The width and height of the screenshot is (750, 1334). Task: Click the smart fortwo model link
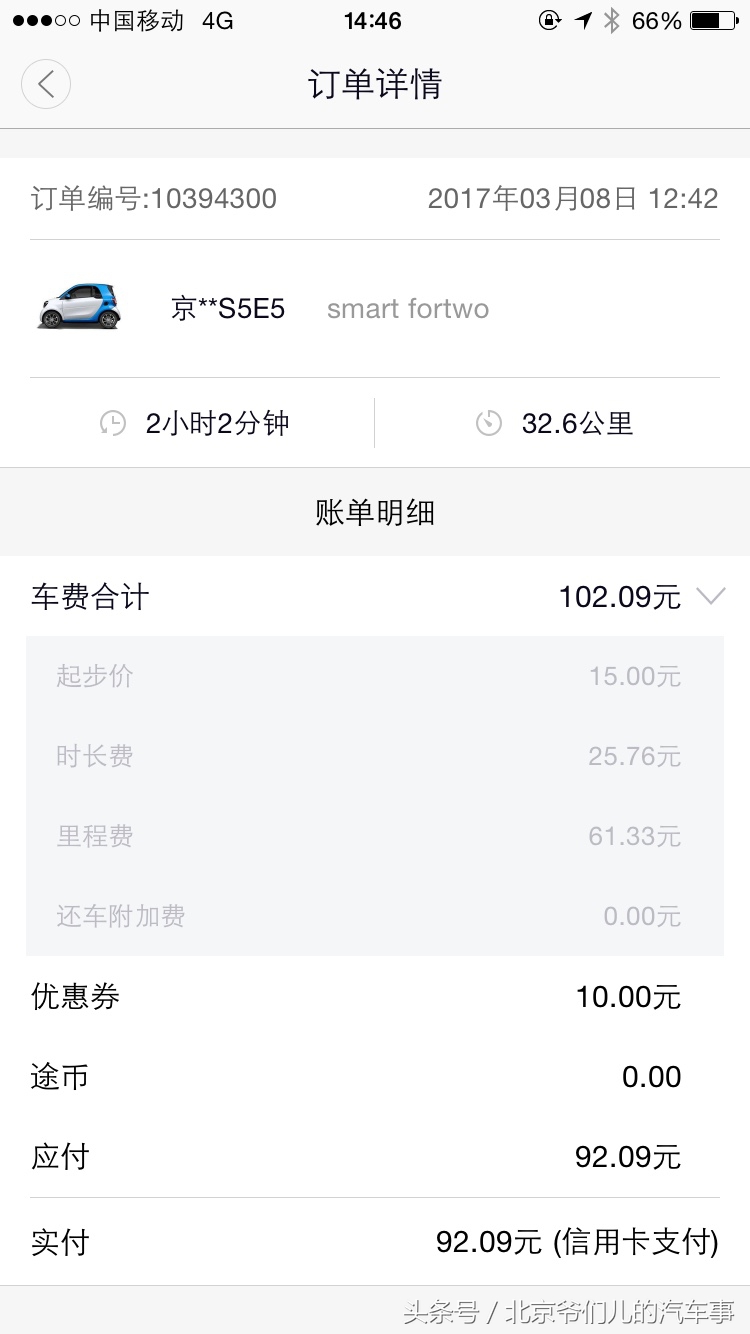[407, 308]
